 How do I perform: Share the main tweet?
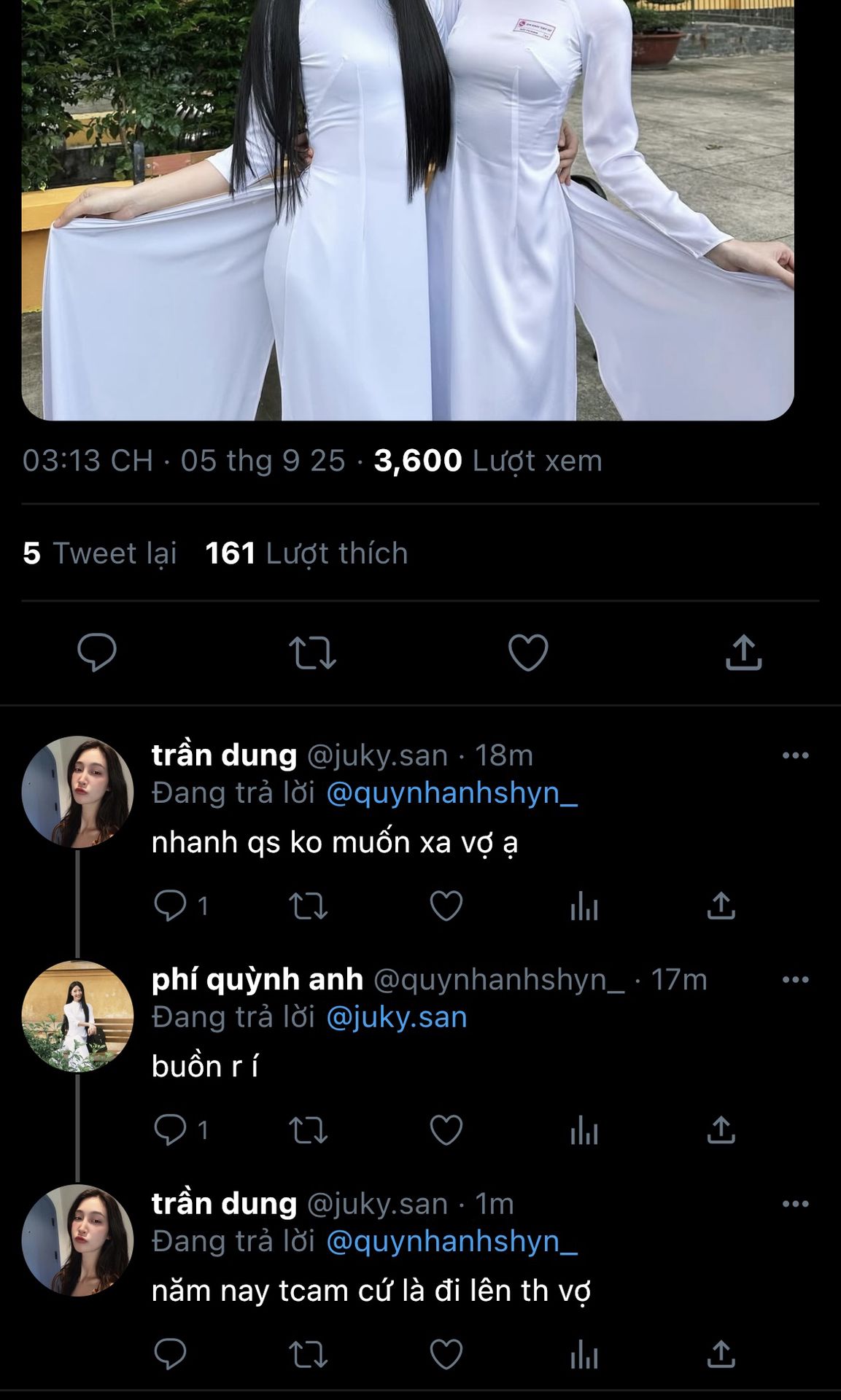point(743,652)
